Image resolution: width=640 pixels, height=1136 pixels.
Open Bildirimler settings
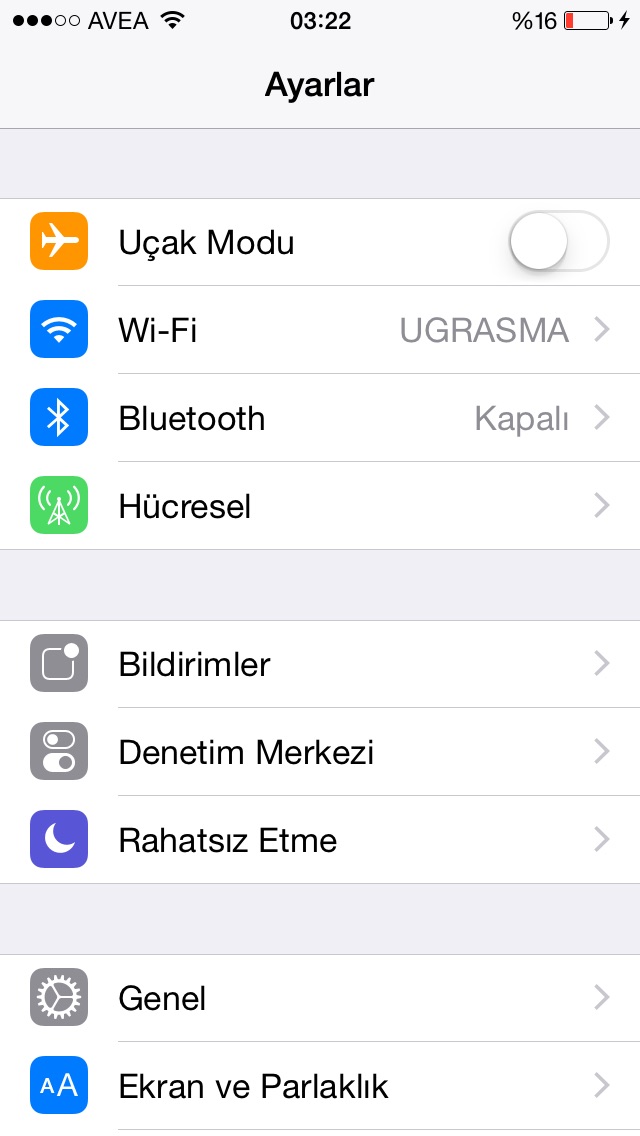[320, 664]
